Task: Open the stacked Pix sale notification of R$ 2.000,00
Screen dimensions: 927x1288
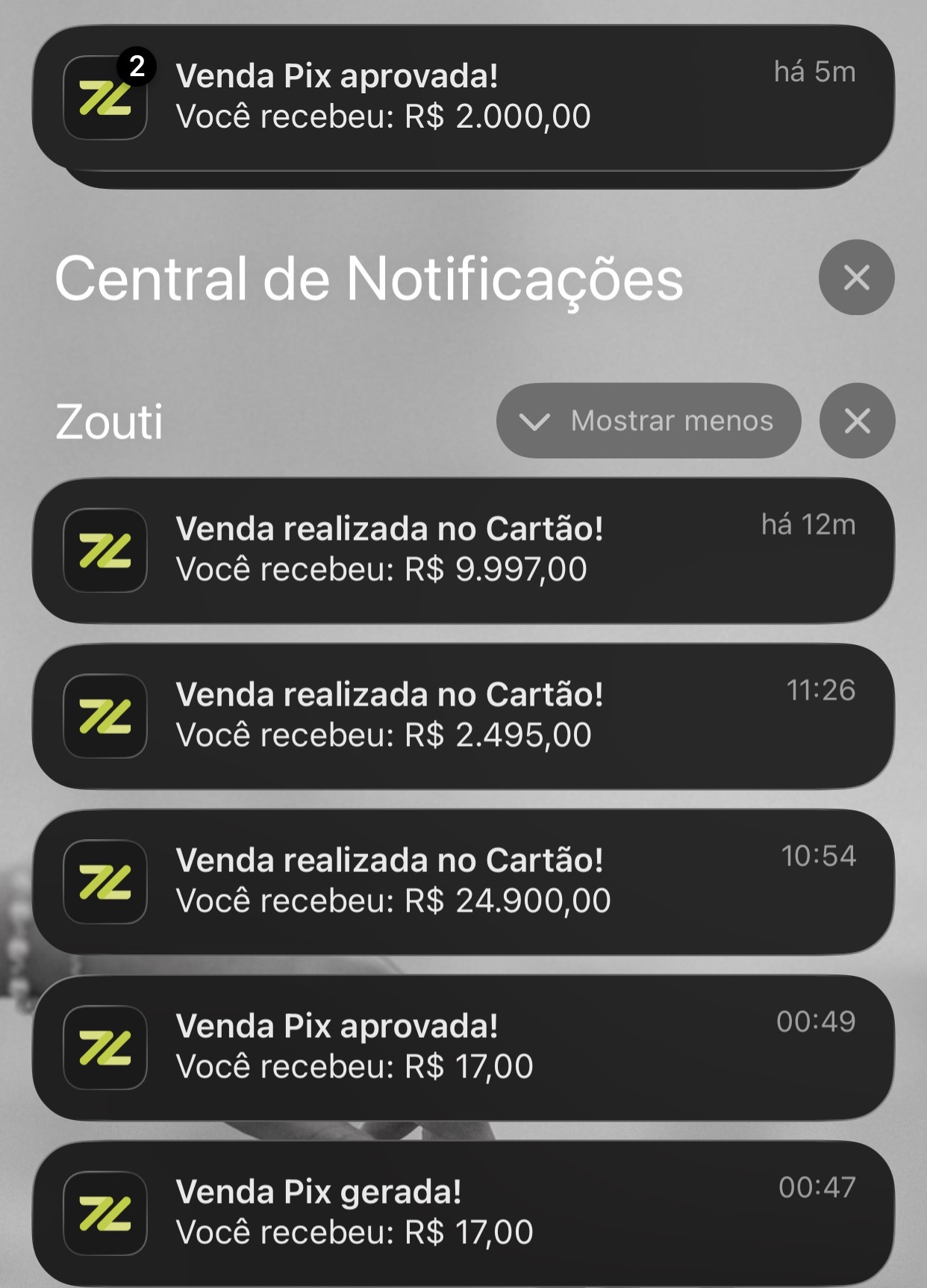Action: click(x=463, y=98)
